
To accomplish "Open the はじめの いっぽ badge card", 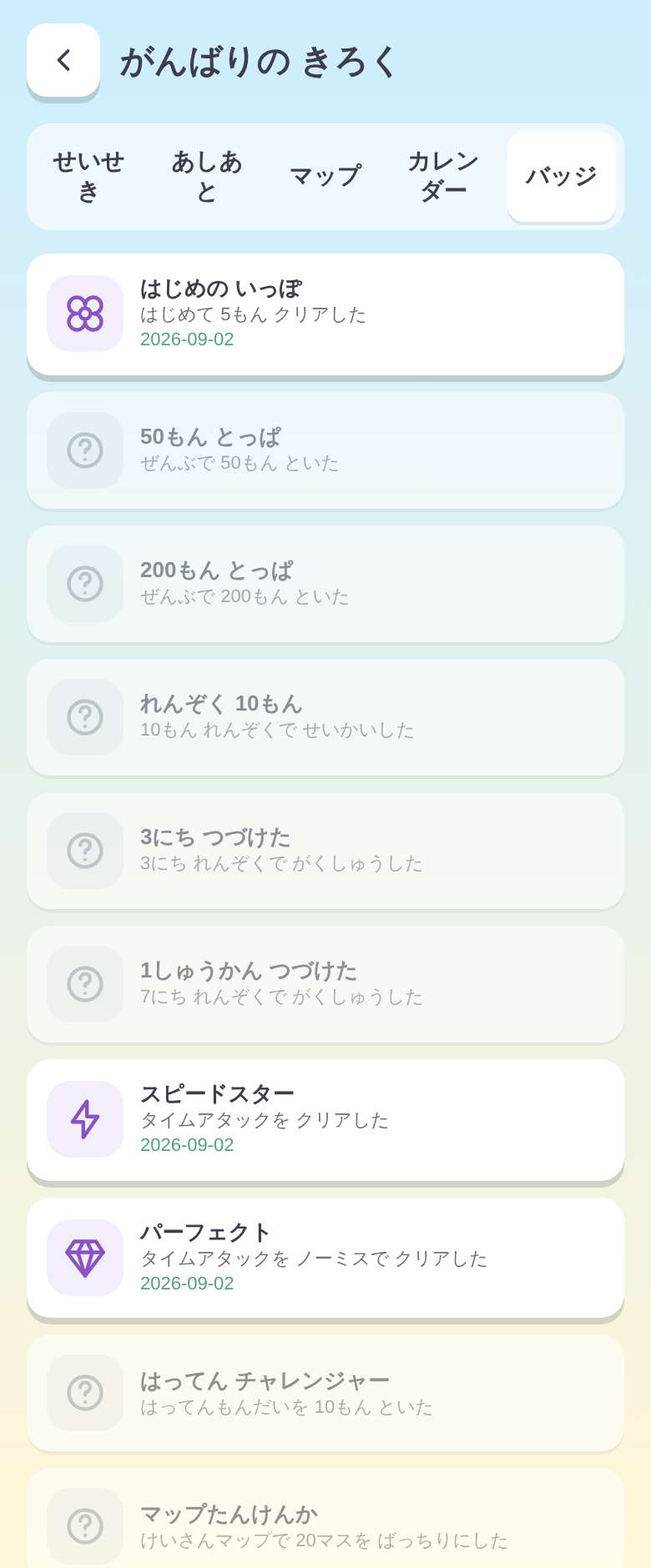I will [325, 314].
